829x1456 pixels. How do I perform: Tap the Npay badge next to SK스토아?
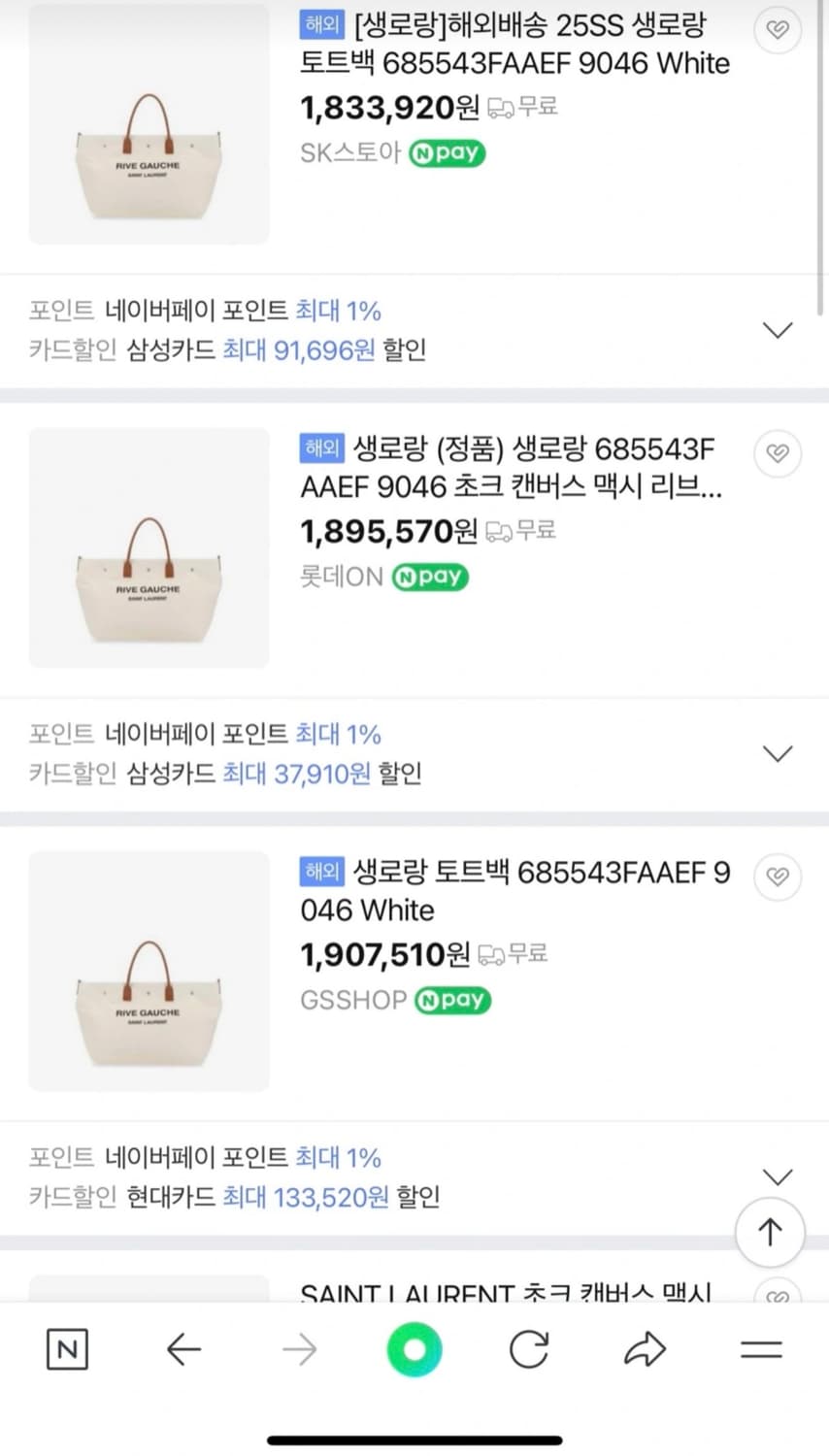[447, 152]
